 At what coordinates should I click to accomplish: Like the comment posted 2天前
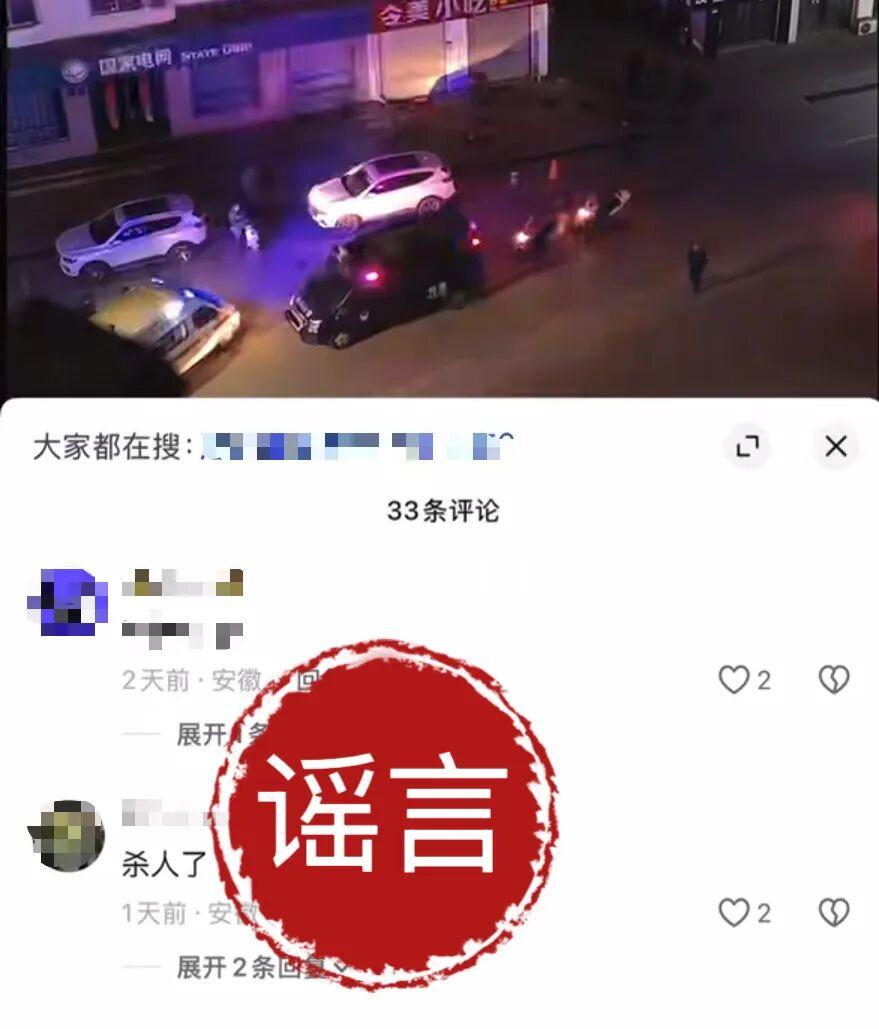coord(735,681)
